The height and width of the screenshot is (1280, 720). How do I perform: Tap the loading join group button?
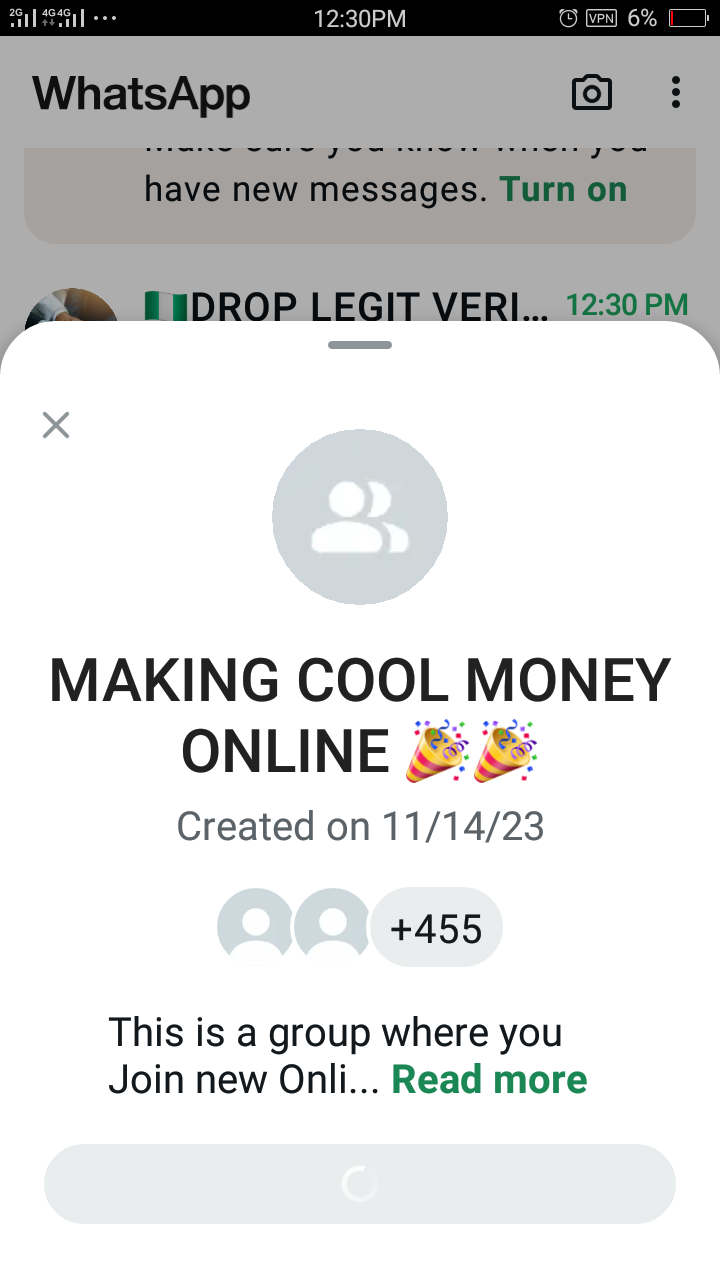point(360,1184)
